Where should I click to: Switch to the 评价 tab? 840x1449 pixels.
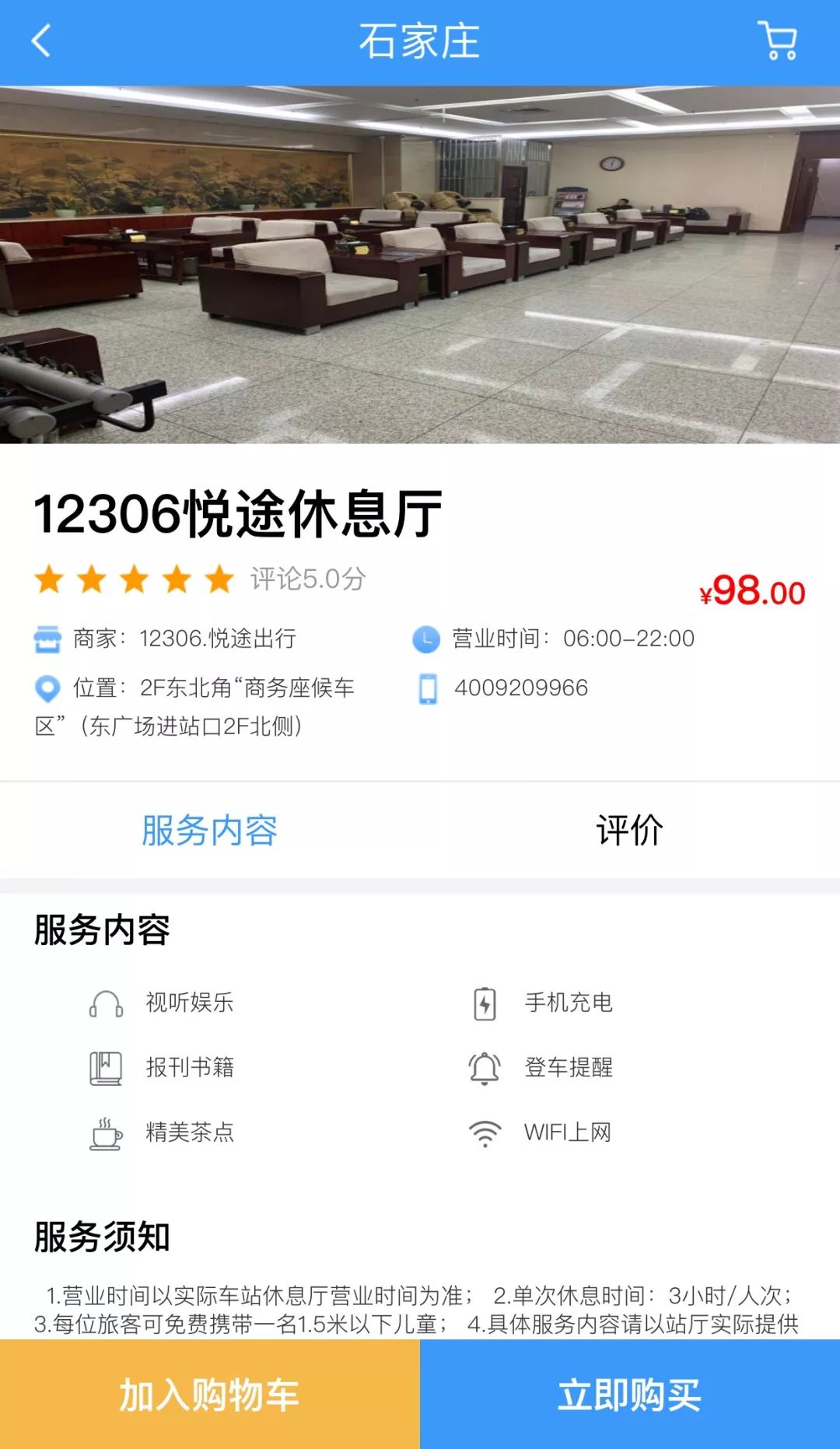point(630,830)
